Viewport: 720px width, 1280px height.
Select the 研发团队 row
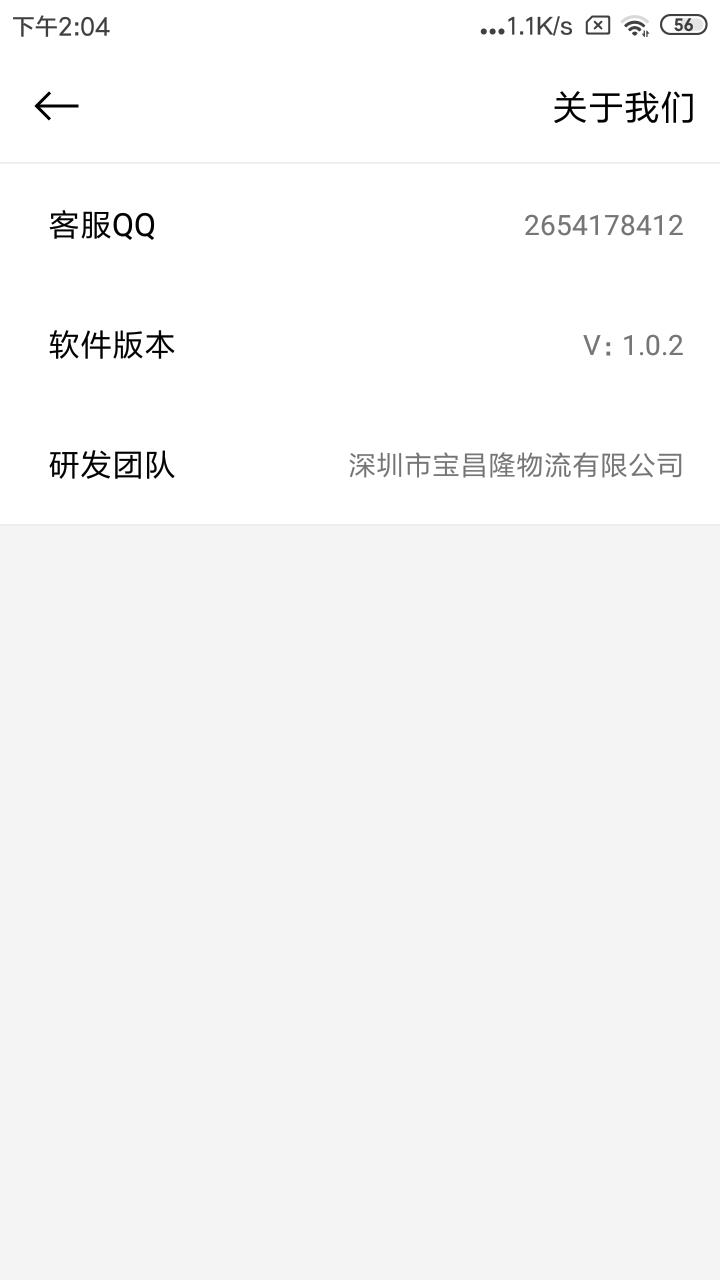click(360, 465)
